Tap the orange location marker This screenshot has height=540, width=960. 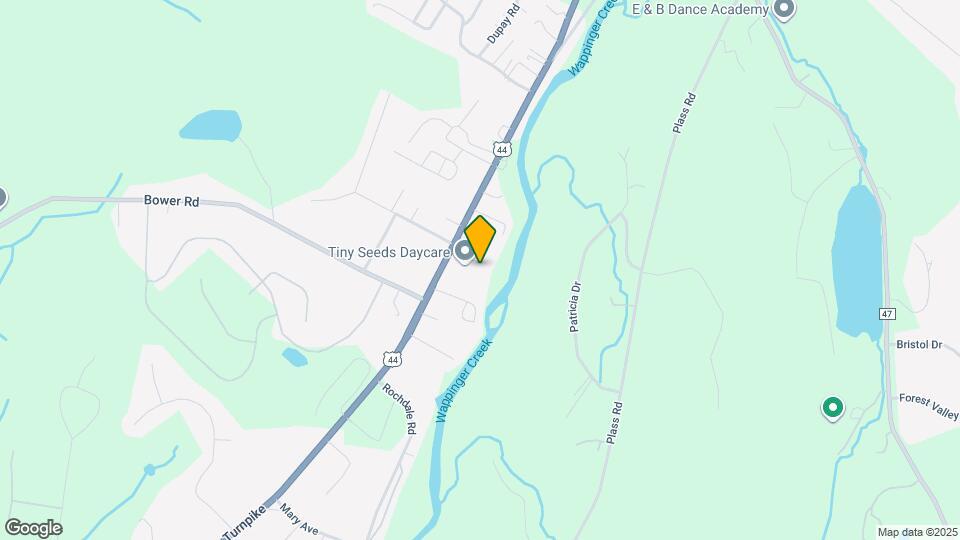(x=480, y=239)
